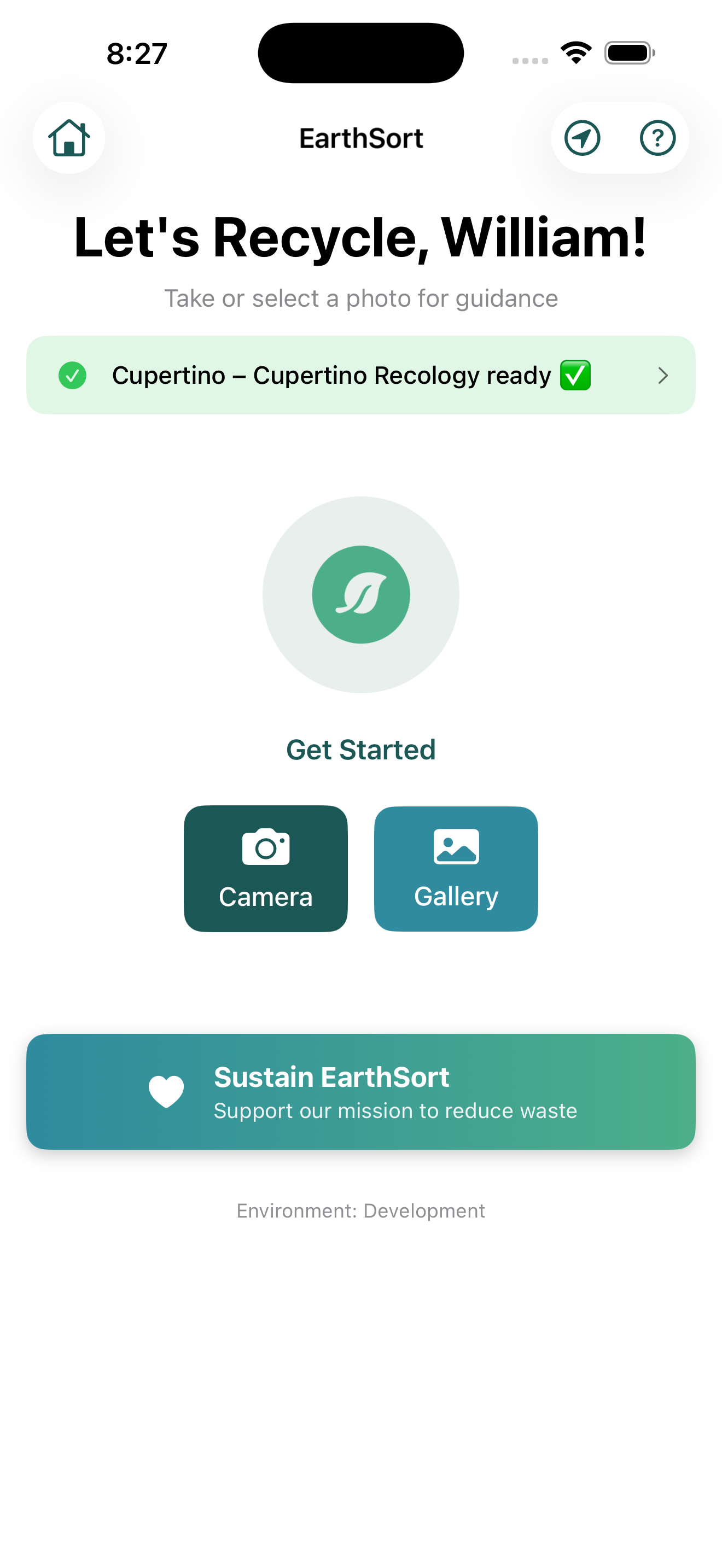Tap the Environment: Development label

pos(361,1210)
